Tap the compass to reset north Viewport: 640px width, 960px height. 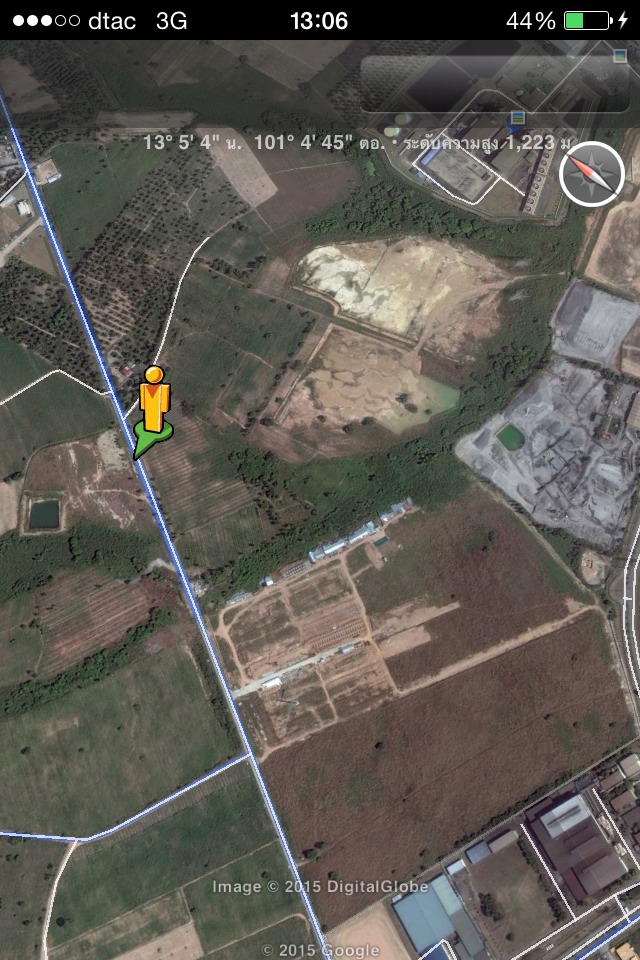pyautogui.click(x=591, y=176)
